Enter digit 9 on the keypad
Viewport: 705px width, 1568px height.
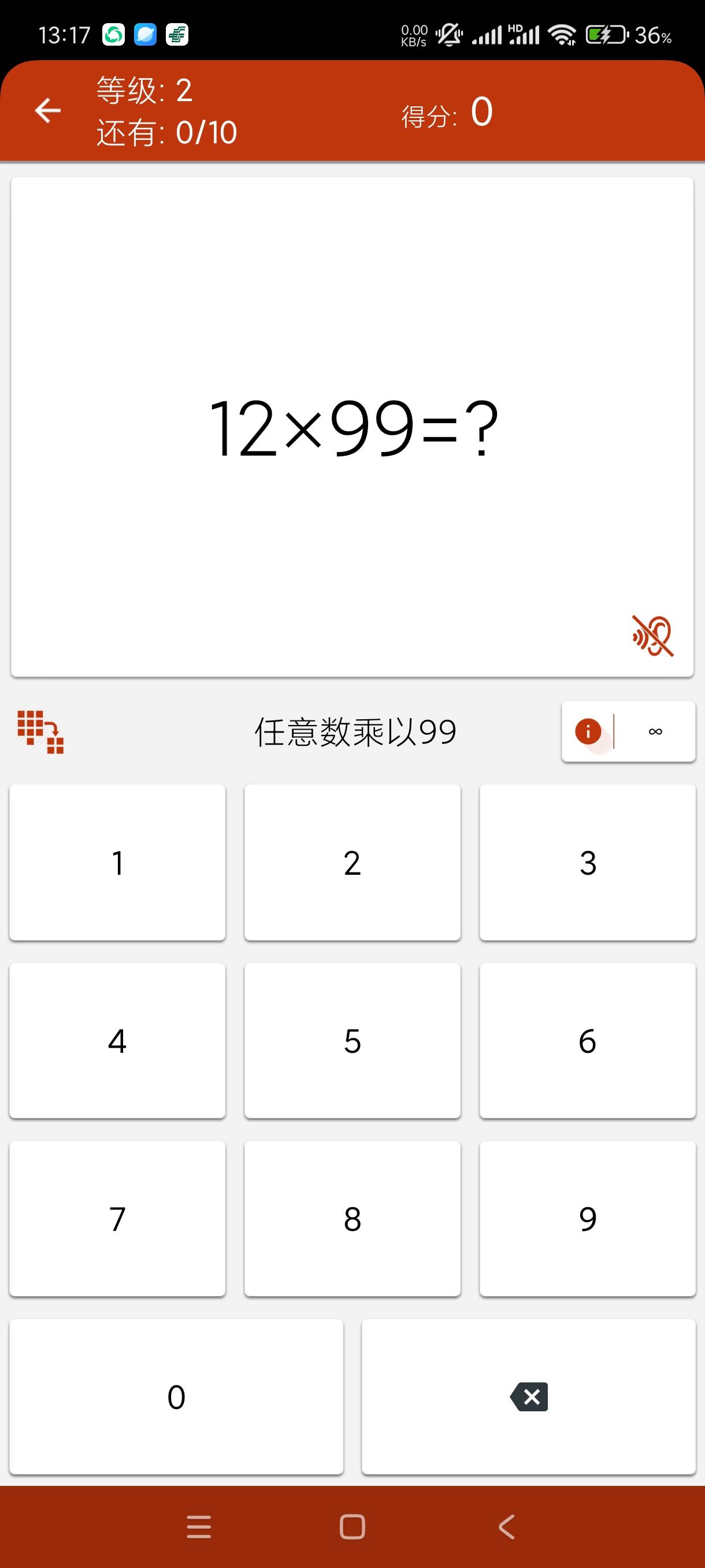tap(587, 1219)
